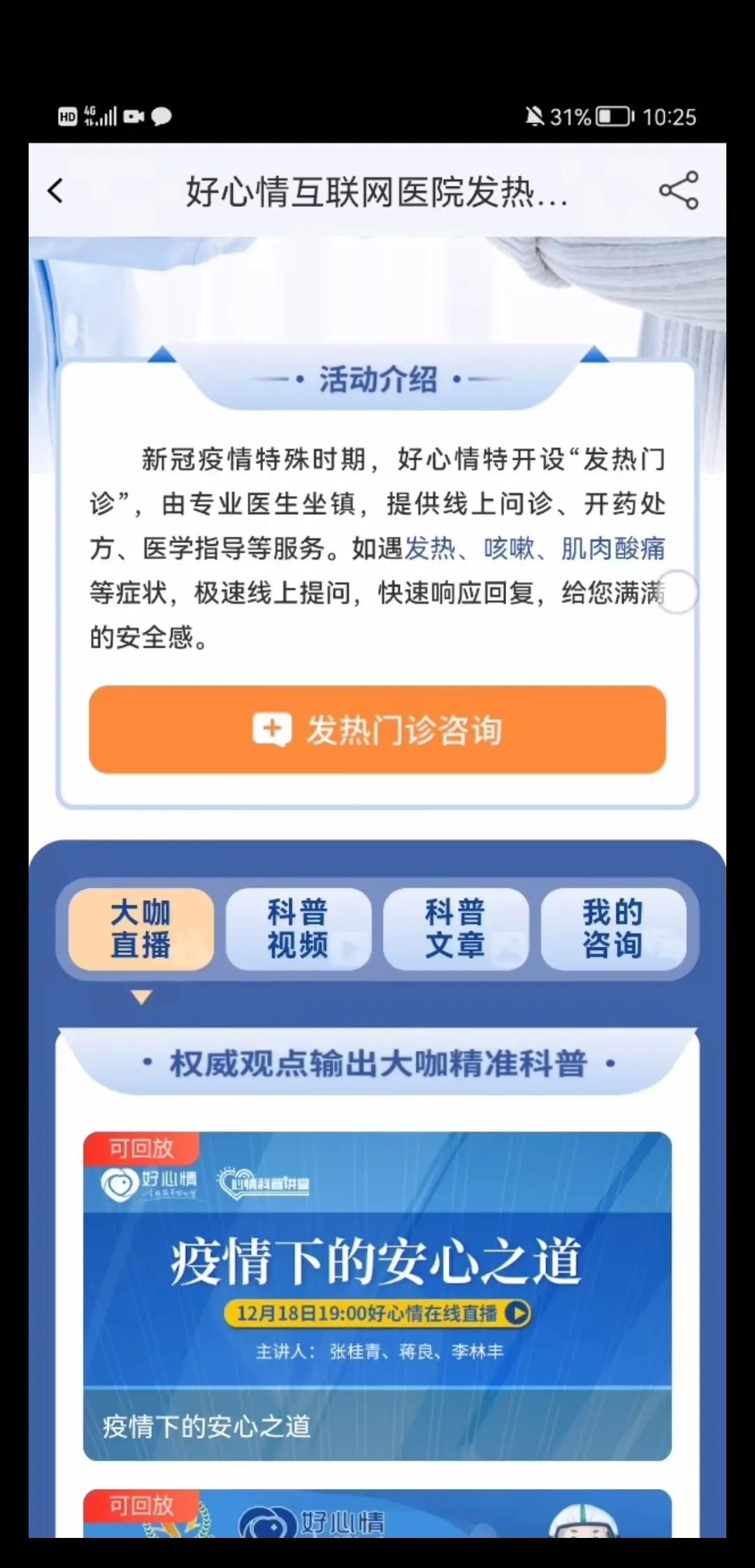Switch to the 科普文章 tab
The width and height of the screenshot is (755, 1568).
click(x=456, y=929)
